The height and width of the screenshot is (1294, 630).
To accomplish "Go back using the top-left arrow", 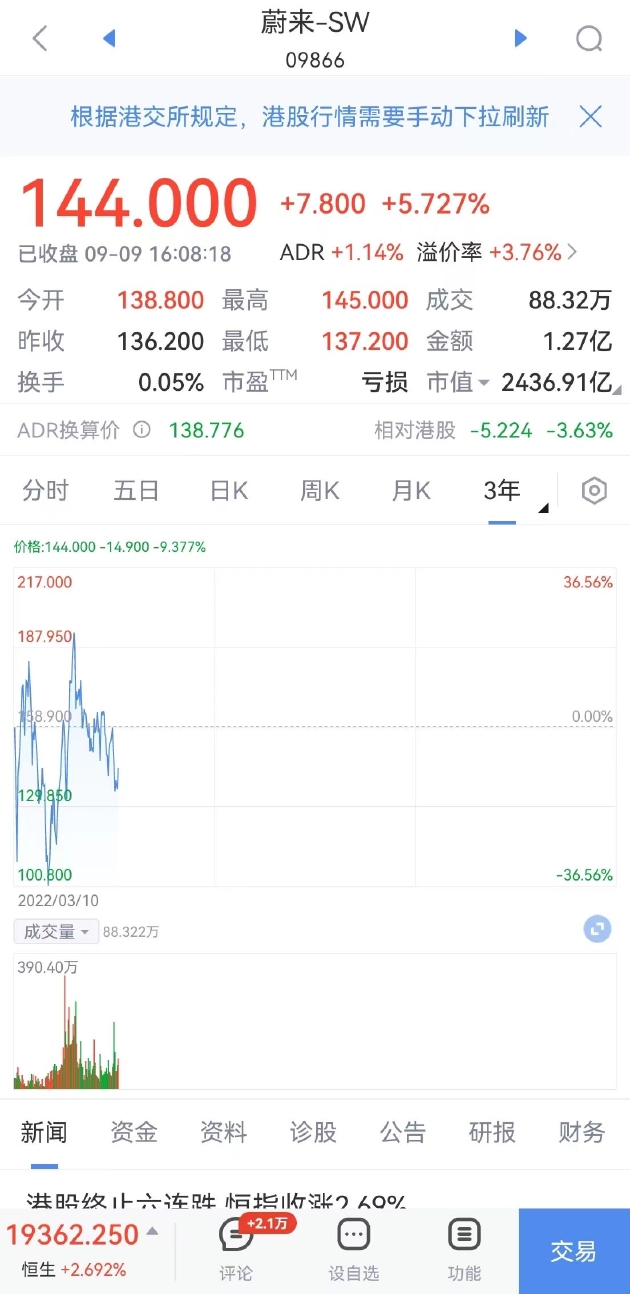I will click(x=40, y=39).
